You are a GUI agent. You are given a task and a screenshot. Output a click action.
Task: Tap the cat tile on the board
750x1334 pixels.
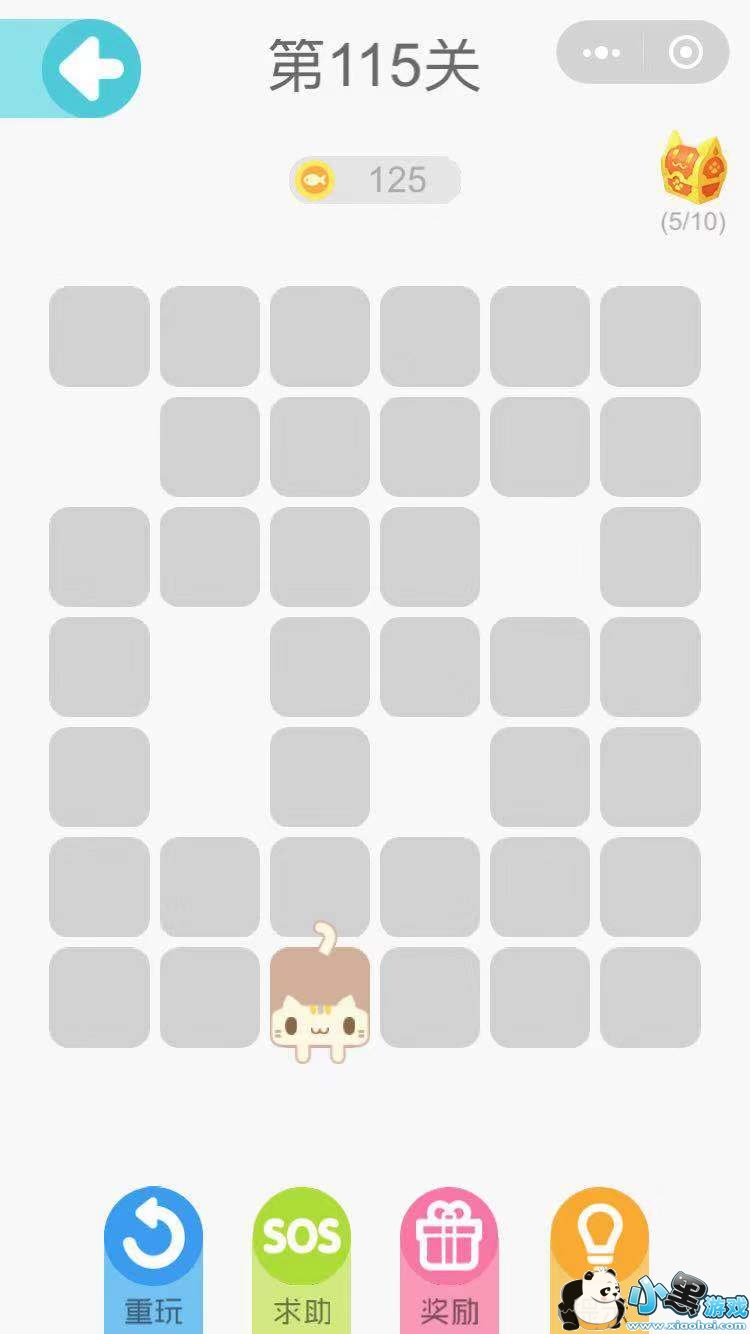320,1000
